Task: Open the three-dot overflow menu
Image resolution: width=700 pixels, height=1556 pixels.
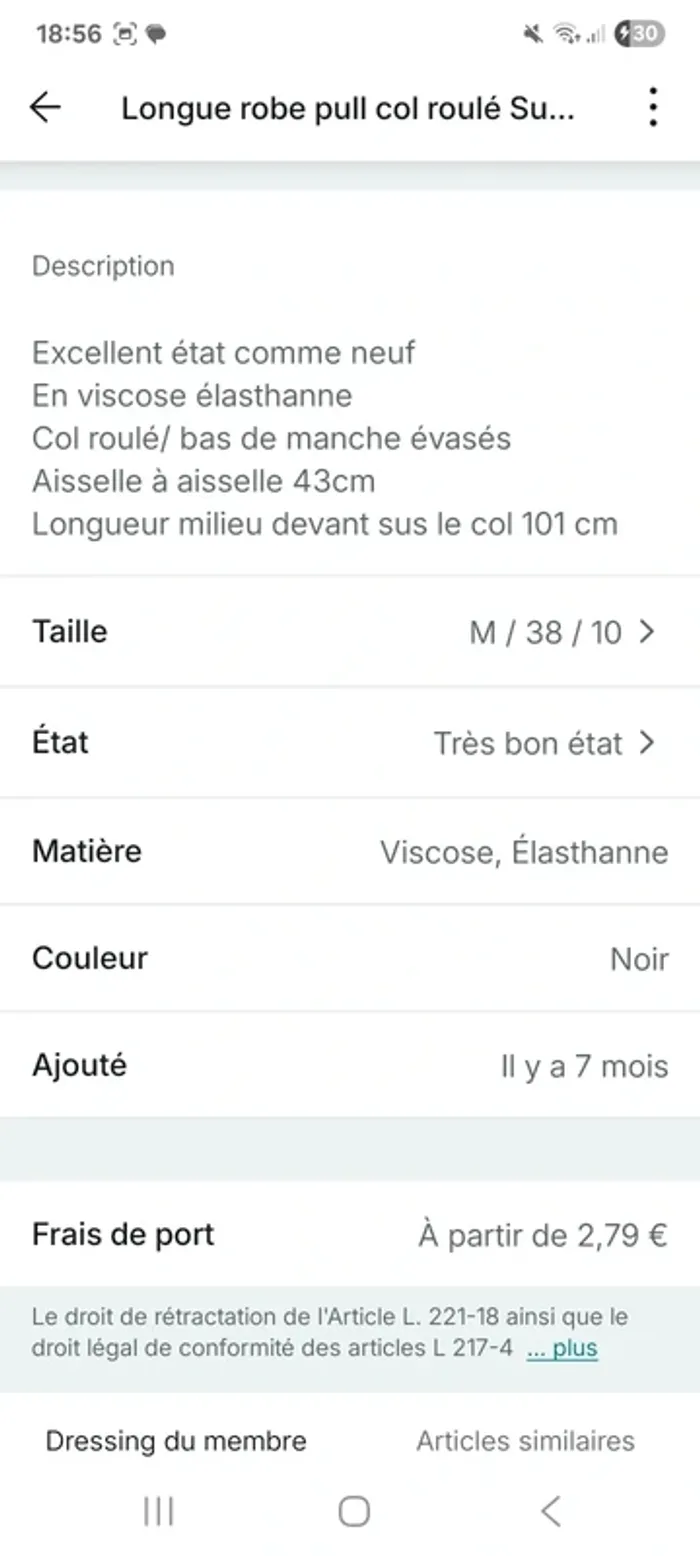Action: (x=652, y=107)
